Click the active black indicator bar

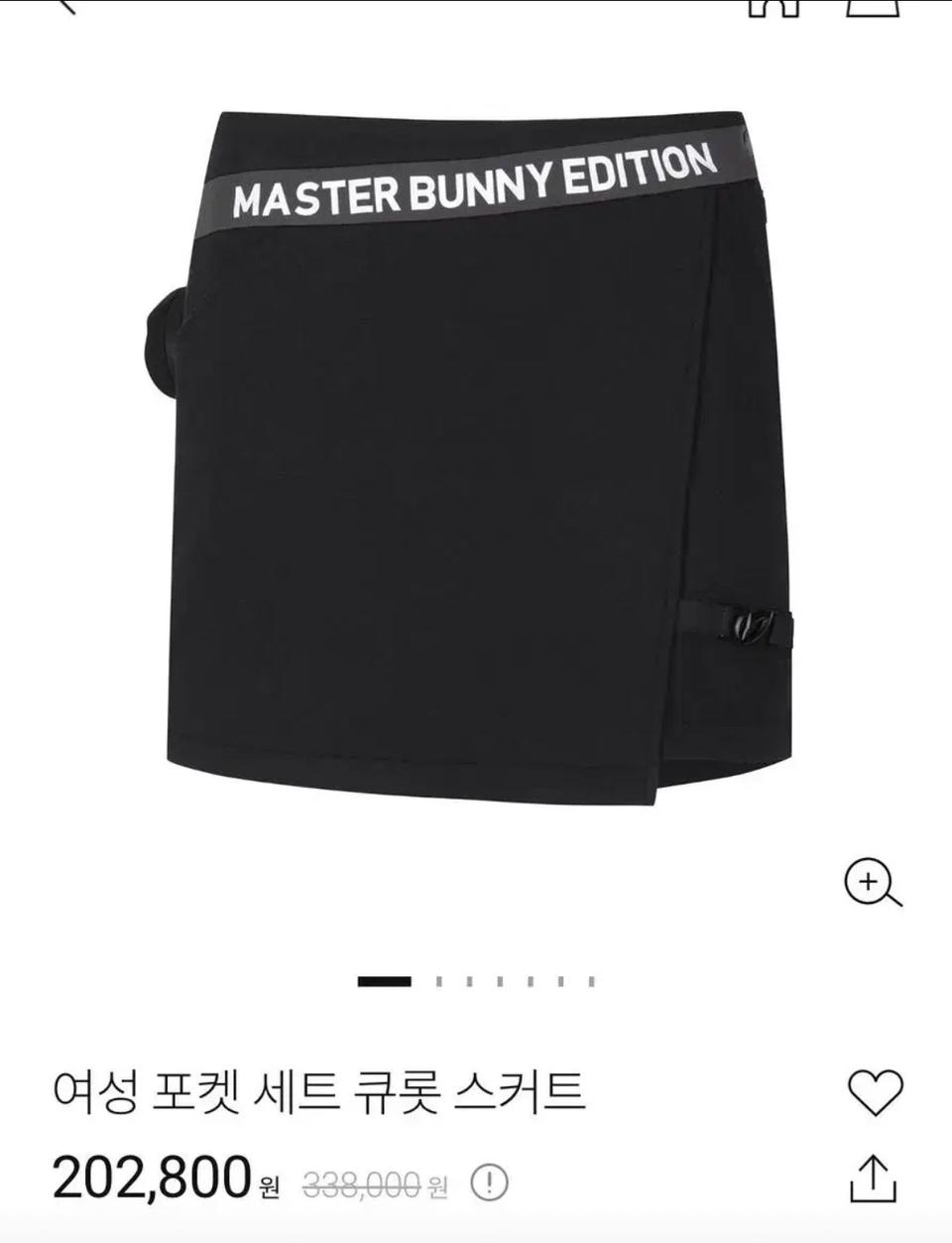click(384, 980)
